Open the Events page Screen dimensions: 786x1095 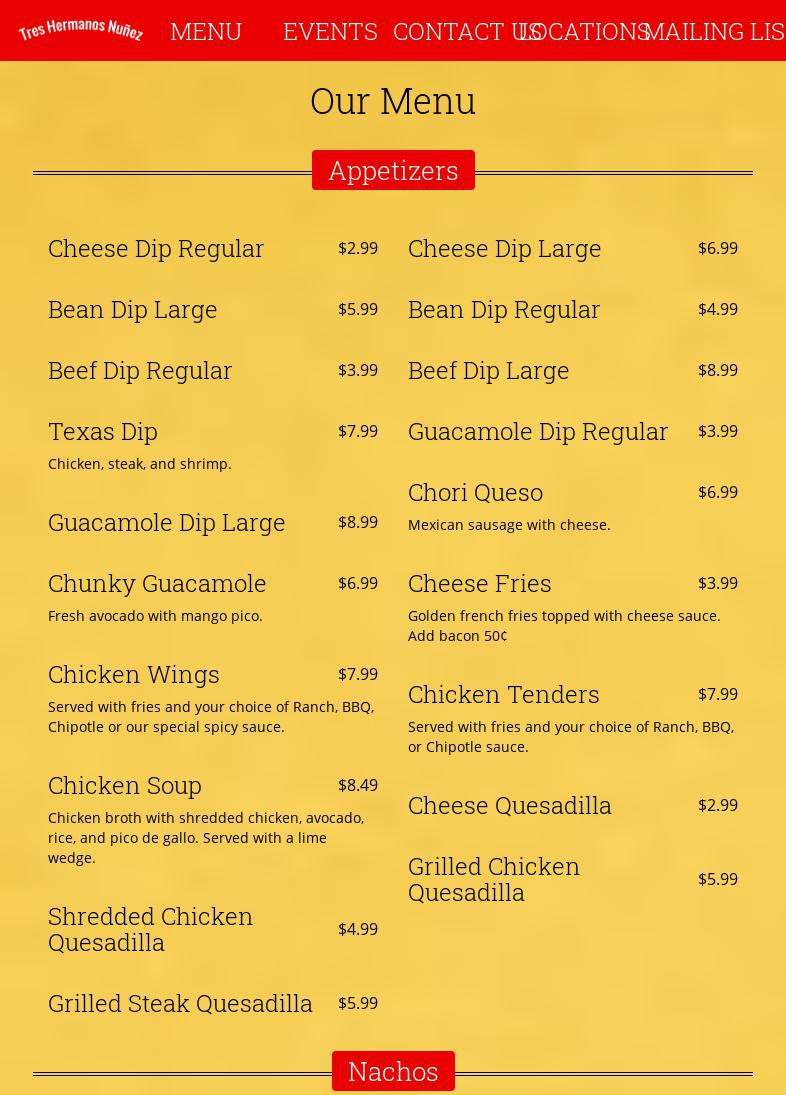(330, 31)
